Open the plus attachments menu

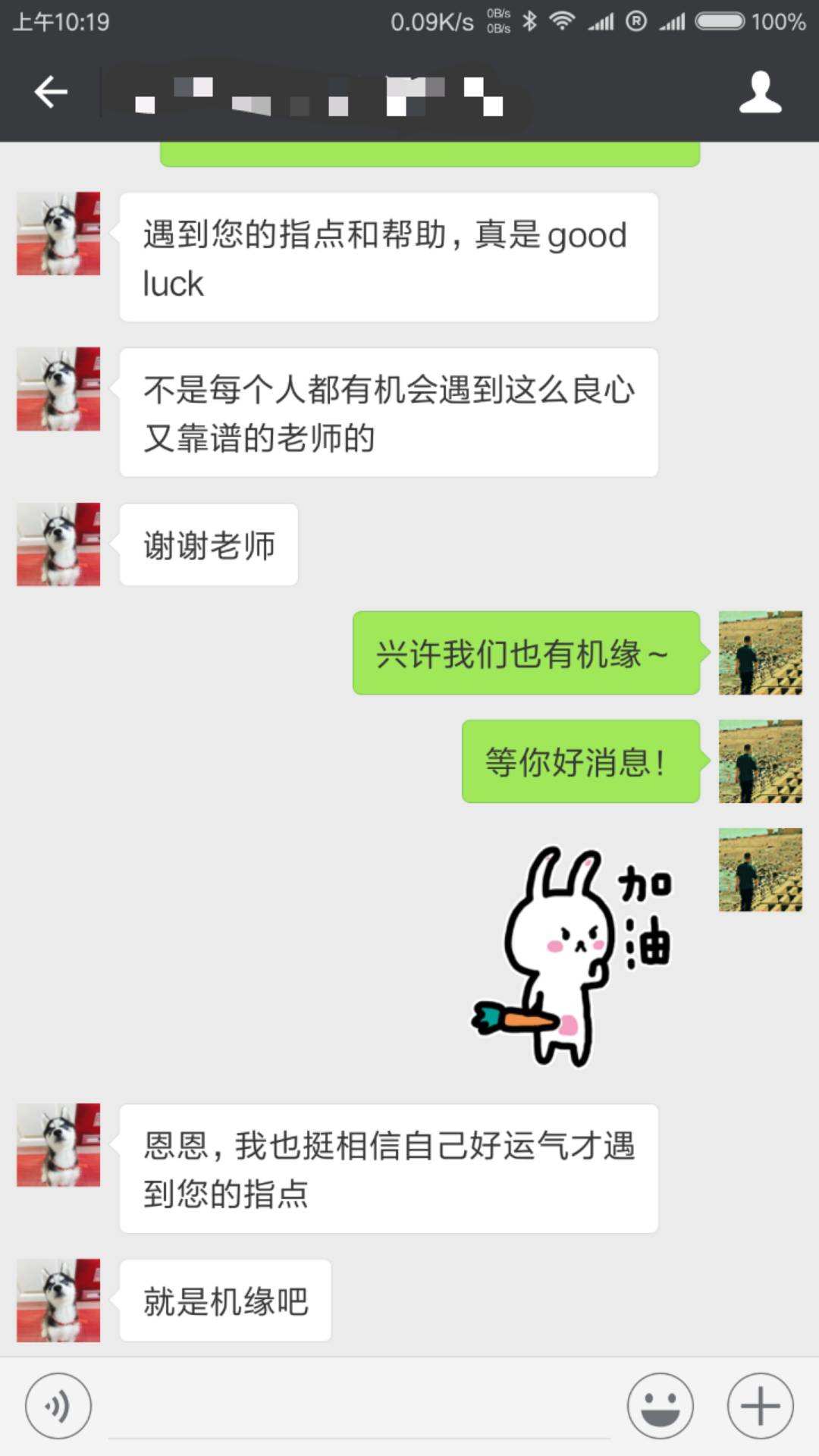pyautogui.click(x=760, y=1406)
